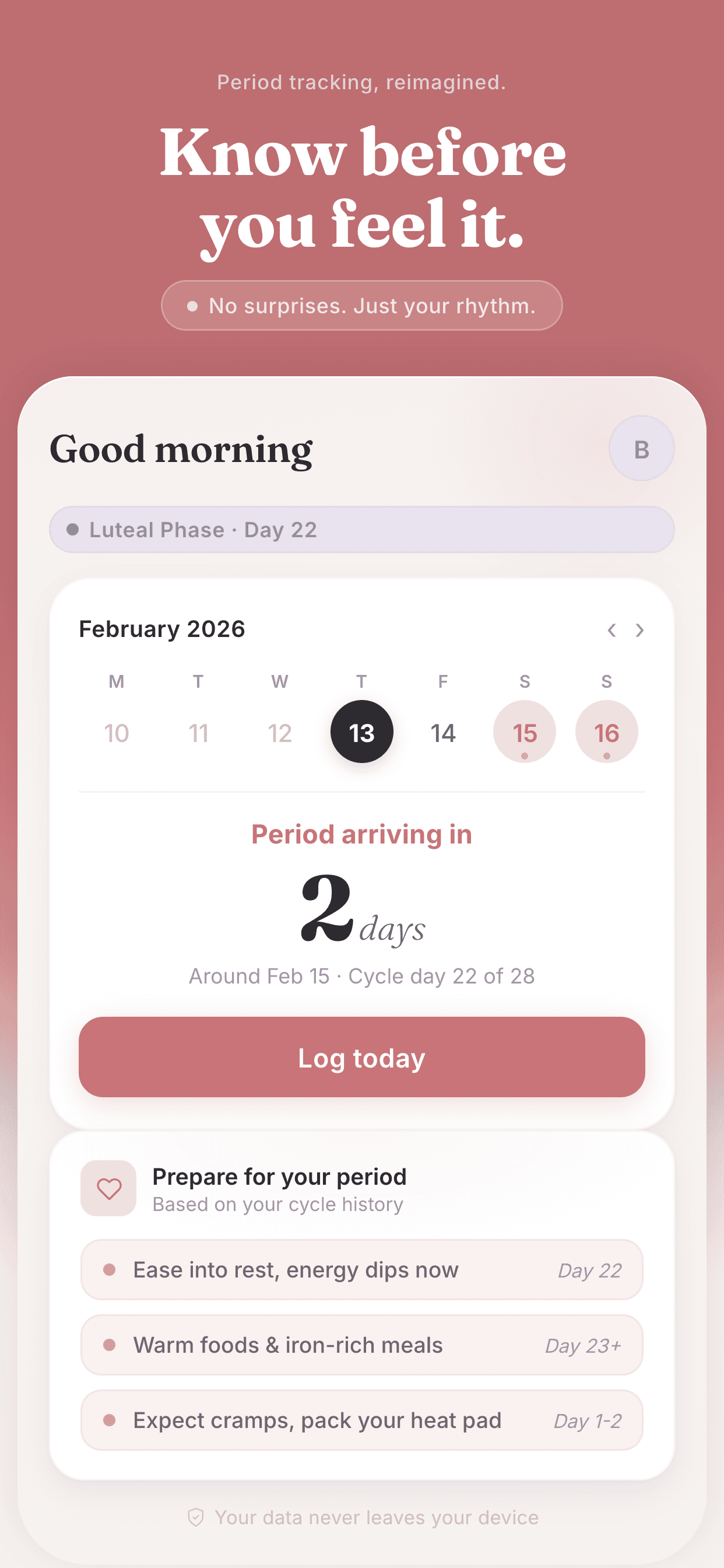The width and height of the screenshot is (724, 1568).
Task: Click the dot bullet beside iron-rich meals tip
Action: tap(110, 1345)
